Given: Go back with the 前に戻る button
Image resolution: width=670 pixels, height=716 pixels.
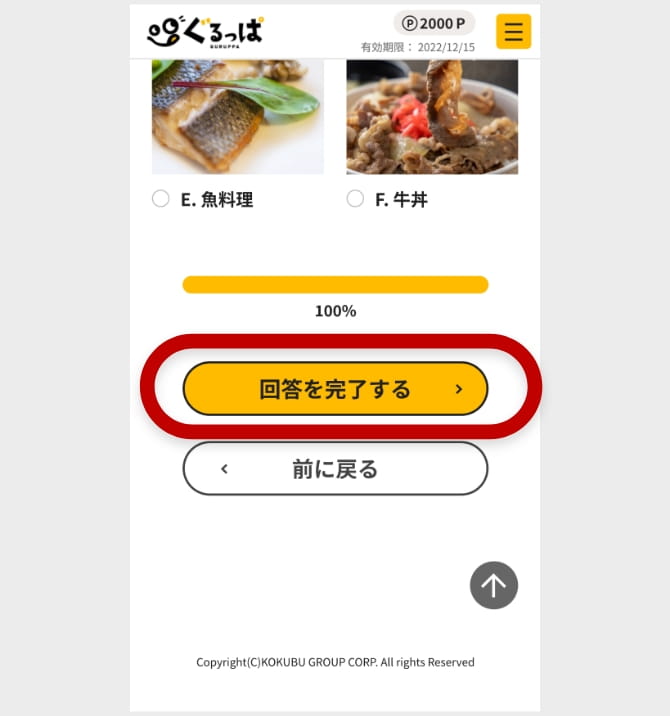Looking at the screenshot, I should [x=335, y=469].
